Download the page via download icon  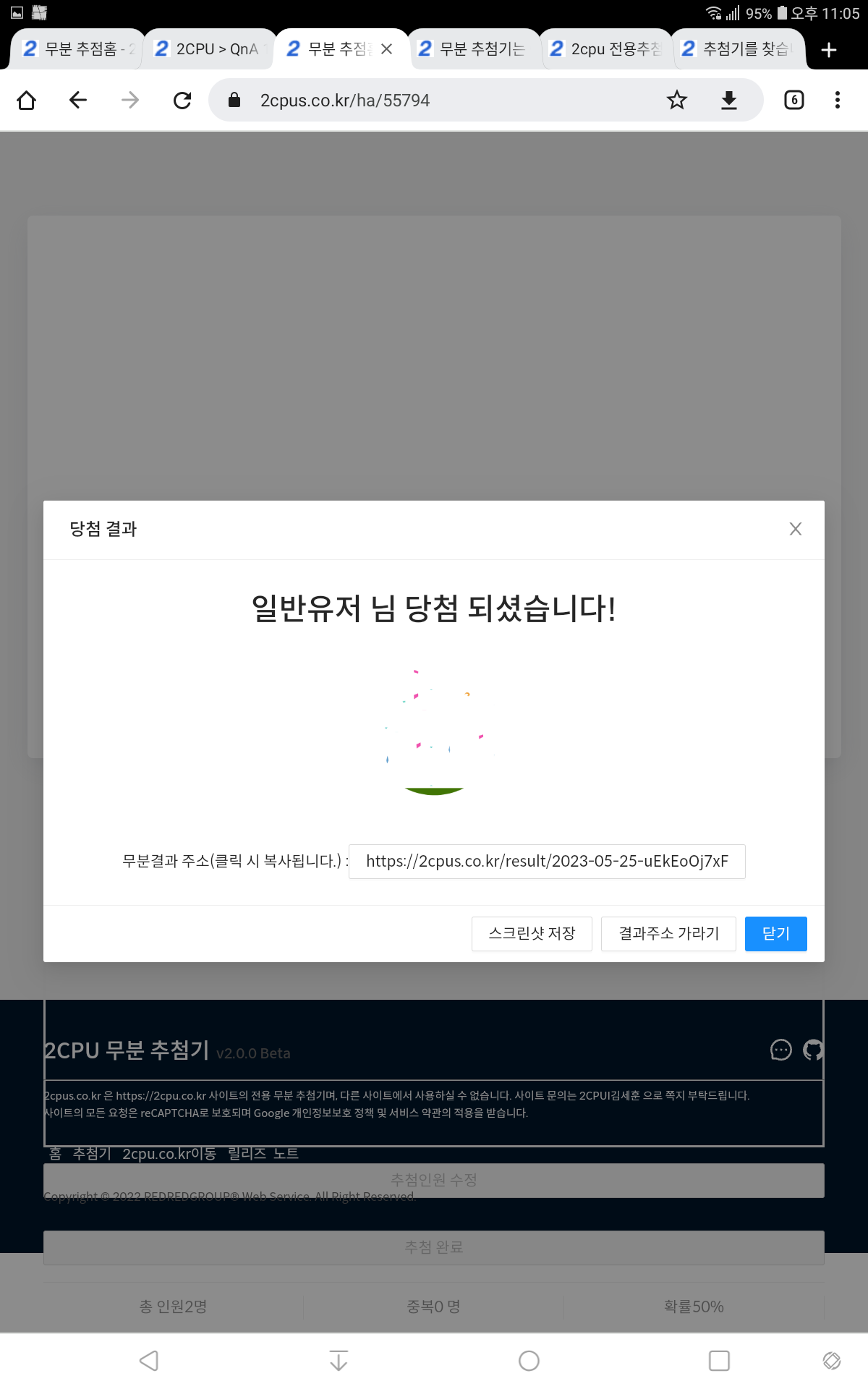pos(729,100)
